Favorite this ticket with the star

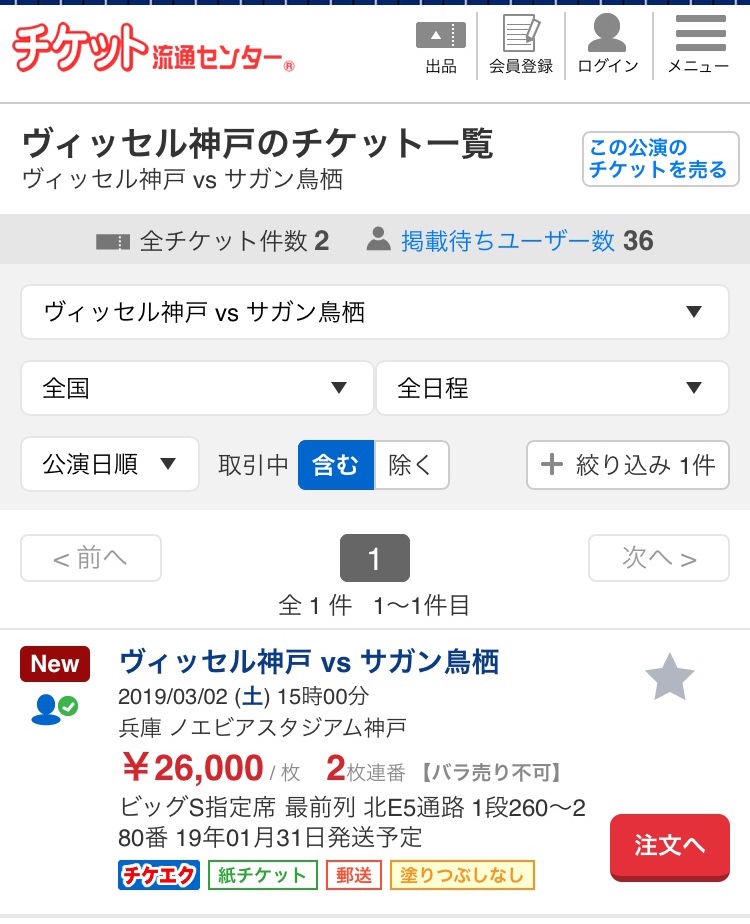(669, 678)
